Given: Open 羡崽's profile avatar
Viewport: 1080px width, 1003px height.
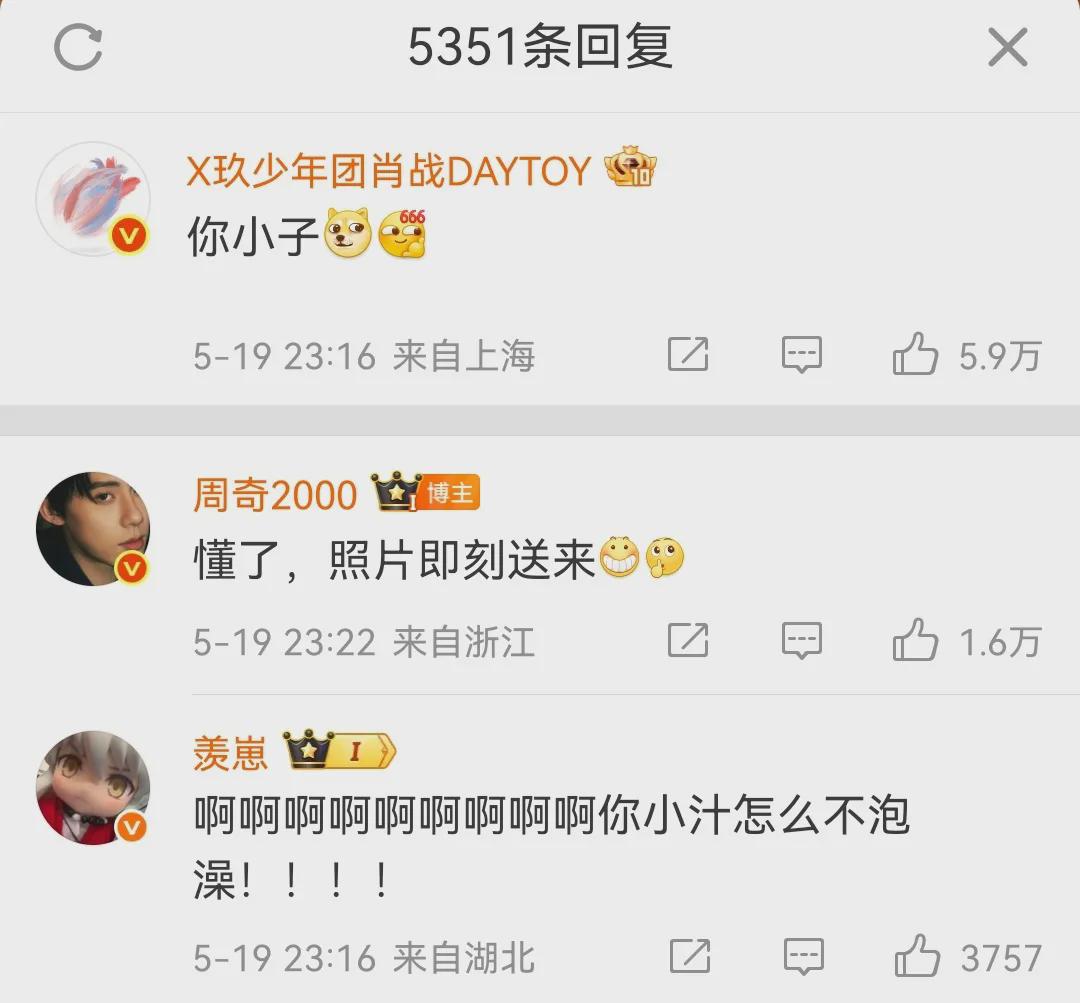Looking at the screenshot, I should pos(93,787).
